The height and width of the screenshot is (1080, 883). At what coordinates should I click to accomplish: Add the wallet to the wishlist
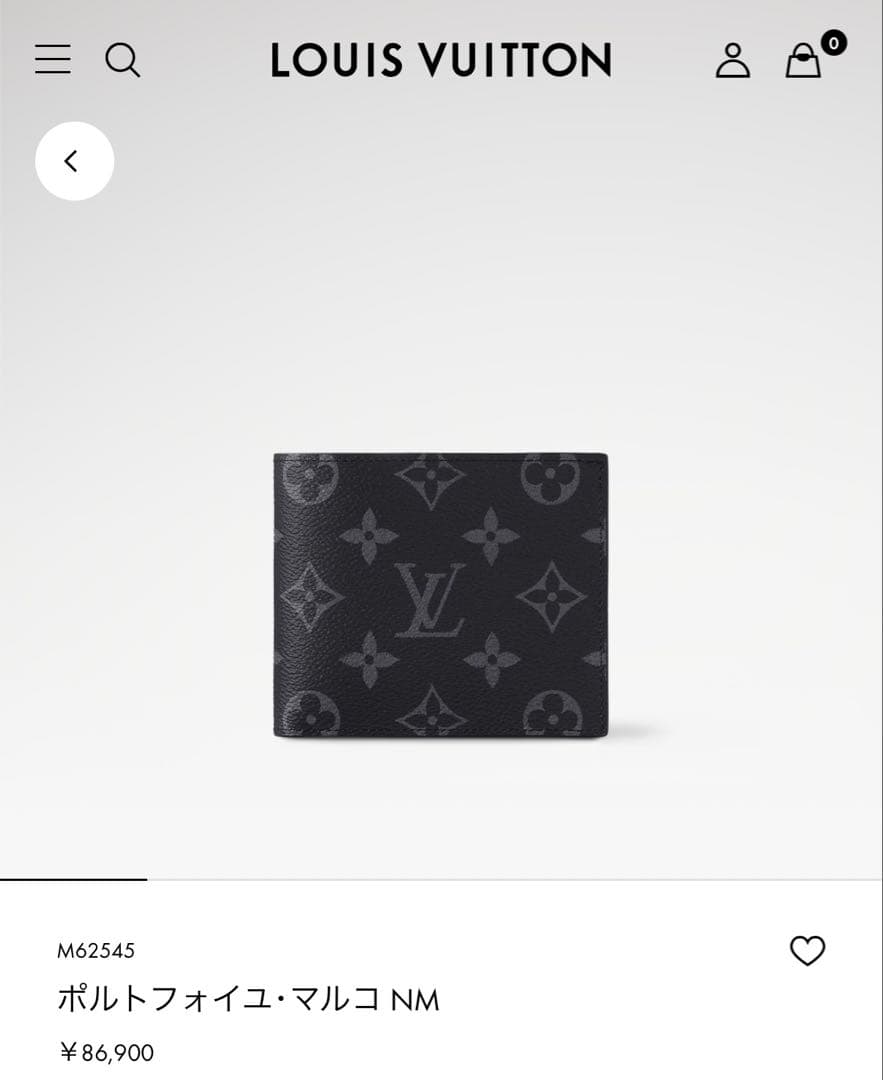pyautogui.click(x=807, y=950)
